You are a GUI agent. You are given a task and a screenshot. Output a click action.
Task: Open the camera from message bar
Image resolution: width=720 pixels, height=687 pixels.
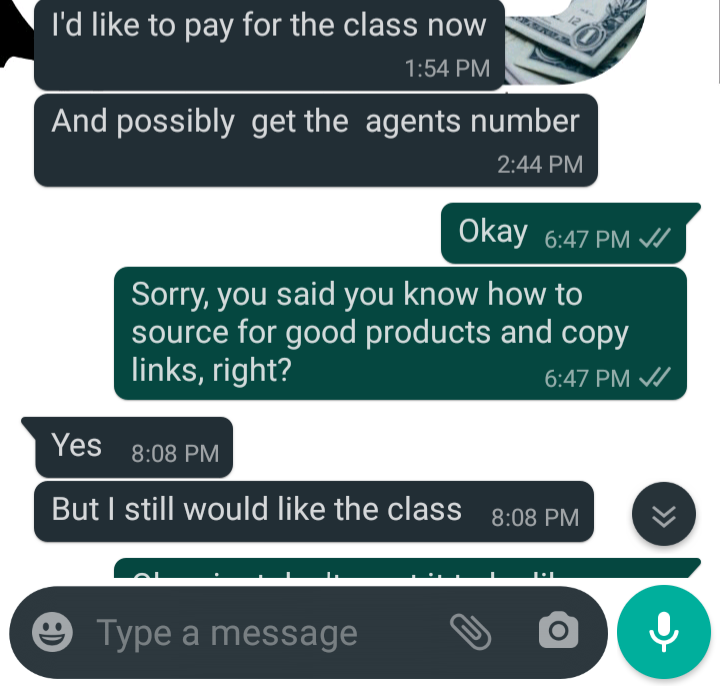pyautogui.click(x=558, y=630)
